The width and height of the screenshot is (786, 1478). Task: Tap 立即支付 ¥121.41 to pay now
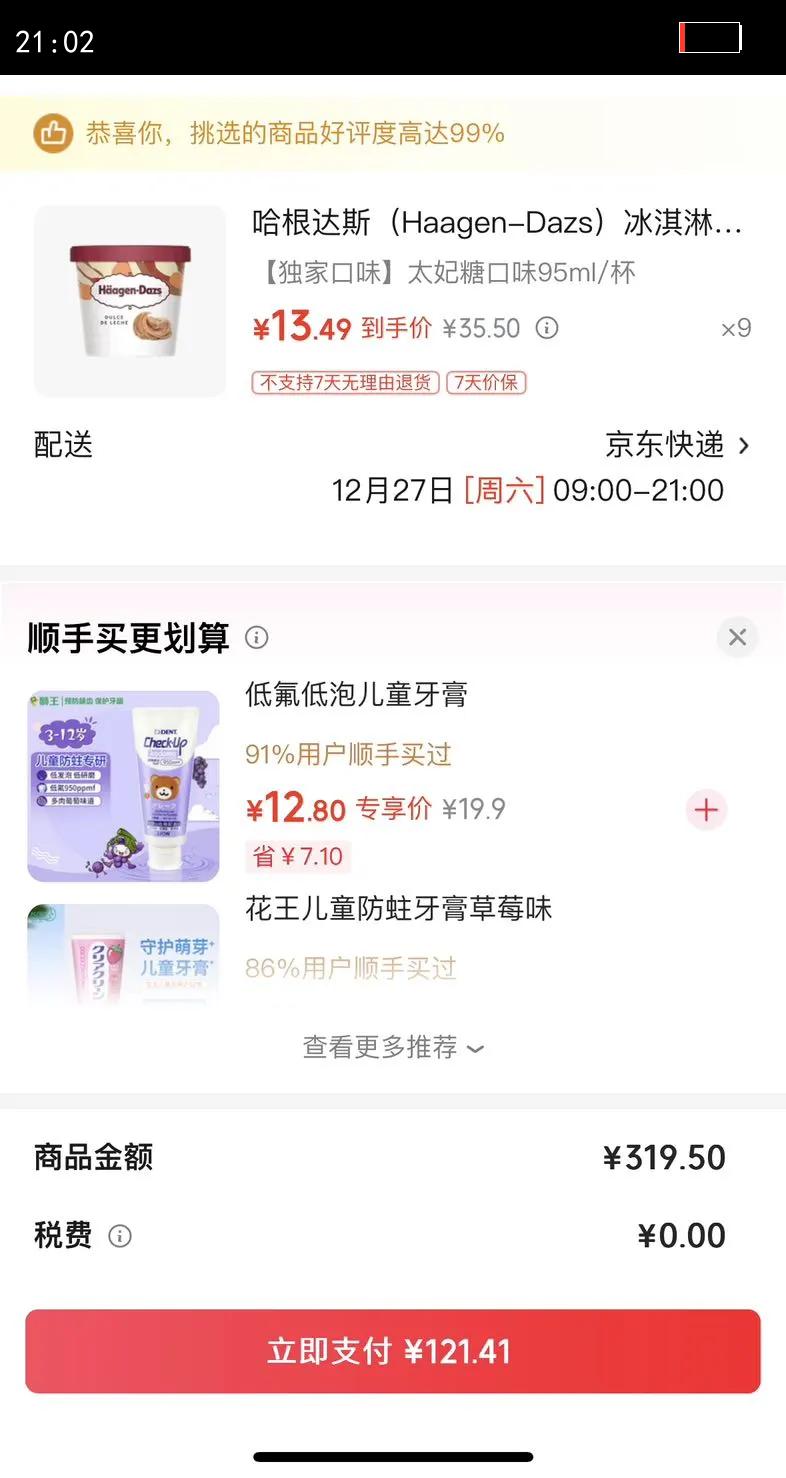pyautogui.click(x=392, y=1351)
